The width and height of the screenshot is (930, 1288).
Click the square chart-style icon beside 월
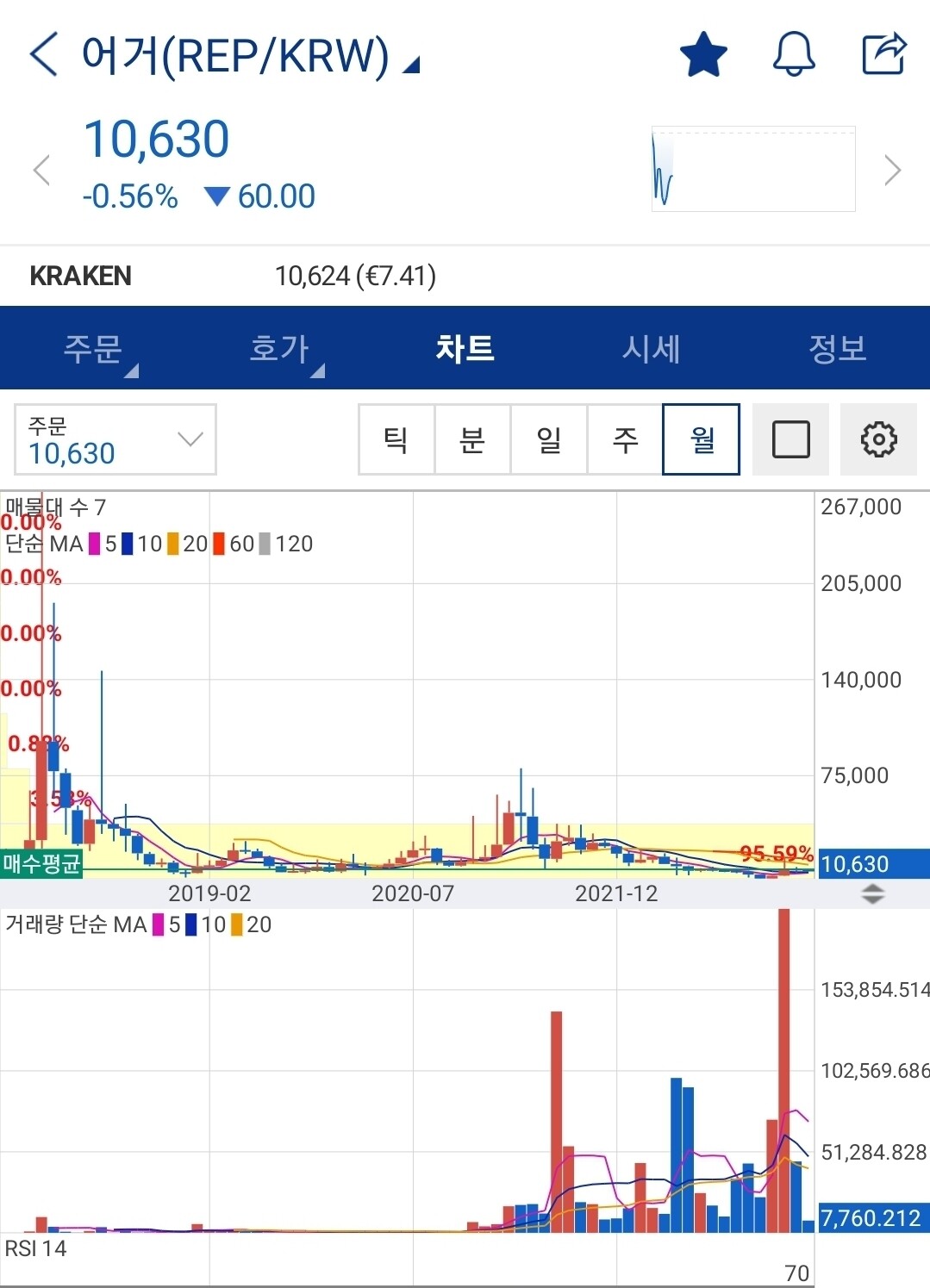790,439
